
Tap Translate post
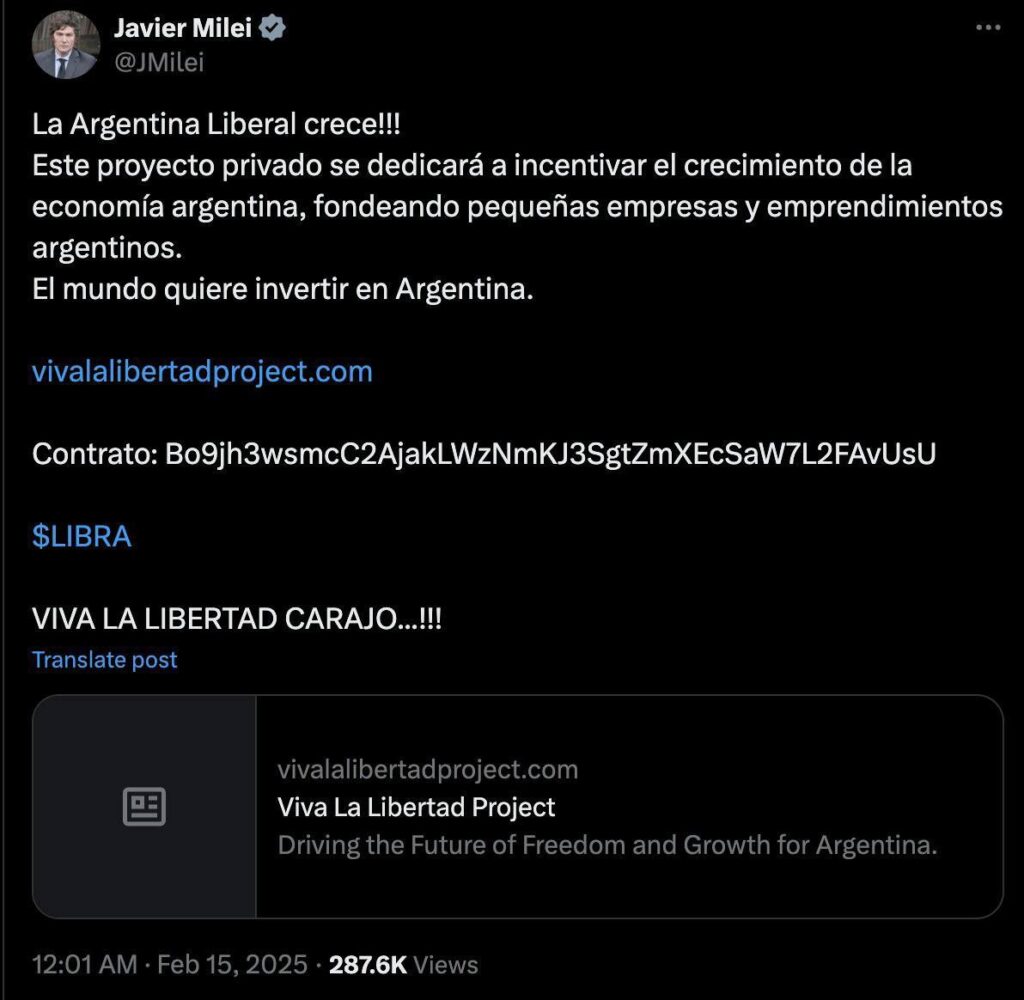(x=105, y=660)
